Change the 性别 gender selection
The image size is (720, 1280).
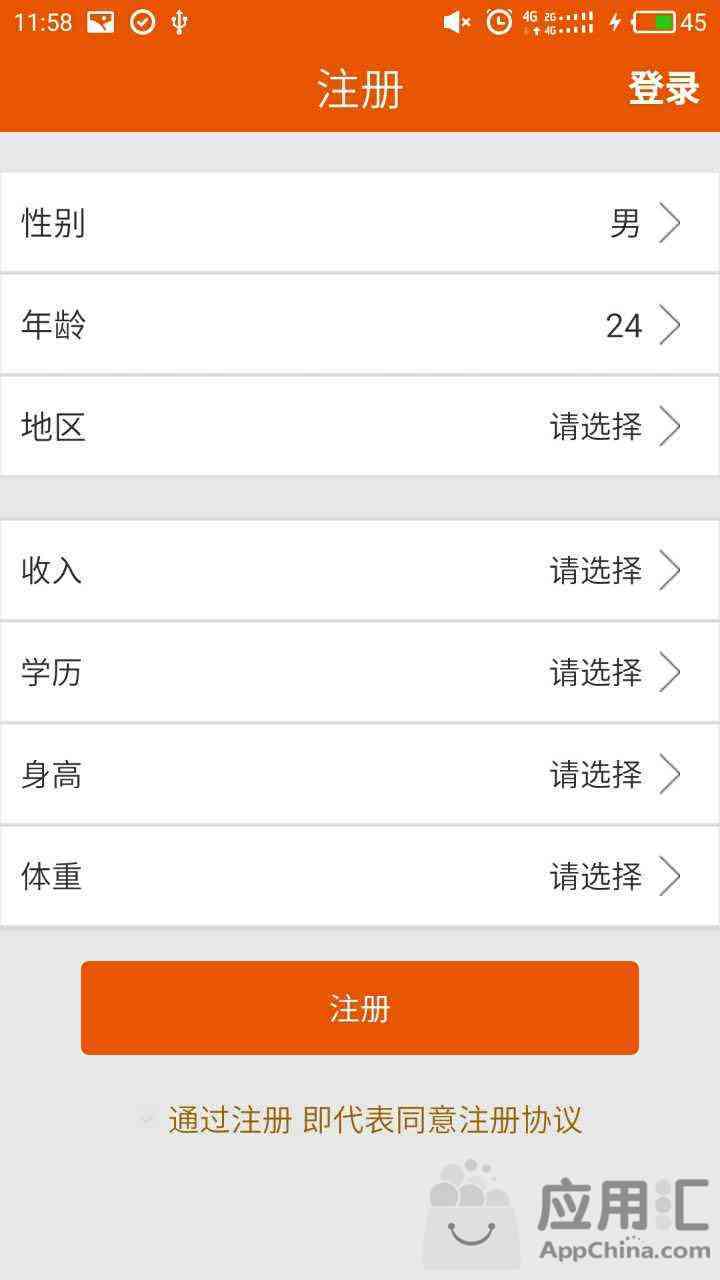(360, 222)
